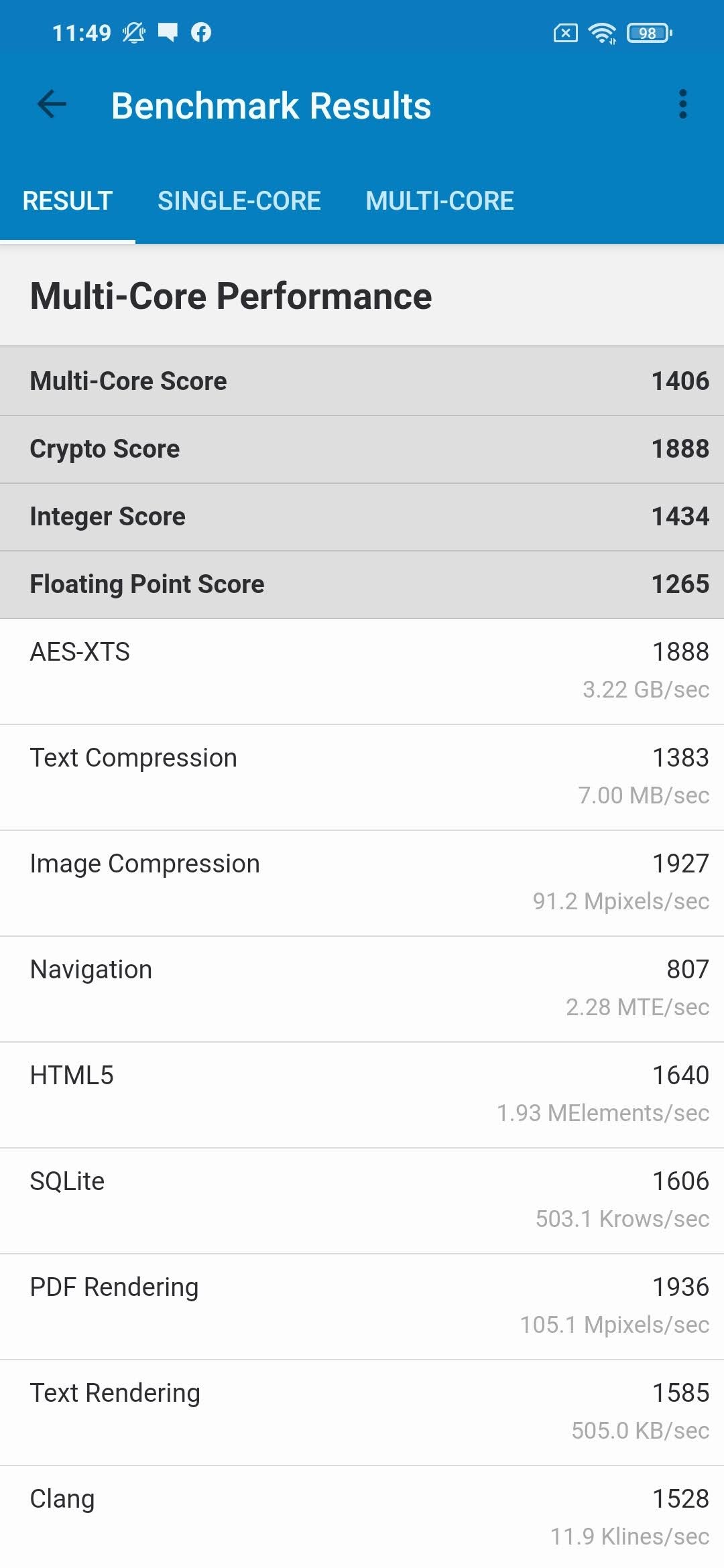Select the RESULT tab

68,201
